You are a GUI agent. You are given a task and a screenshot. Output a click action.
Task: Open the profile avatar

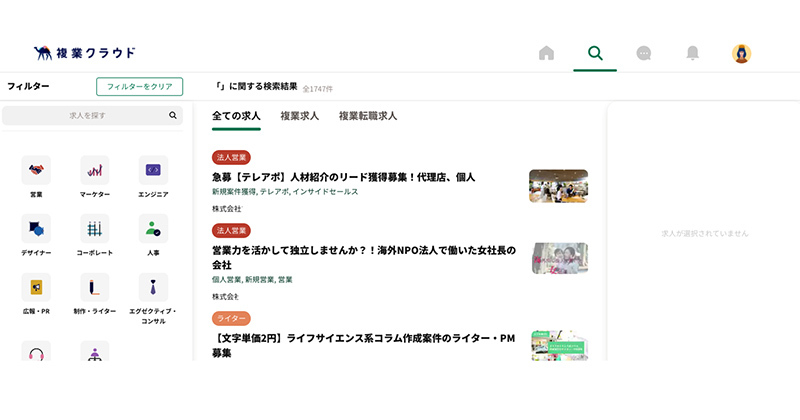pyautogui.click(x=741, y=53)
